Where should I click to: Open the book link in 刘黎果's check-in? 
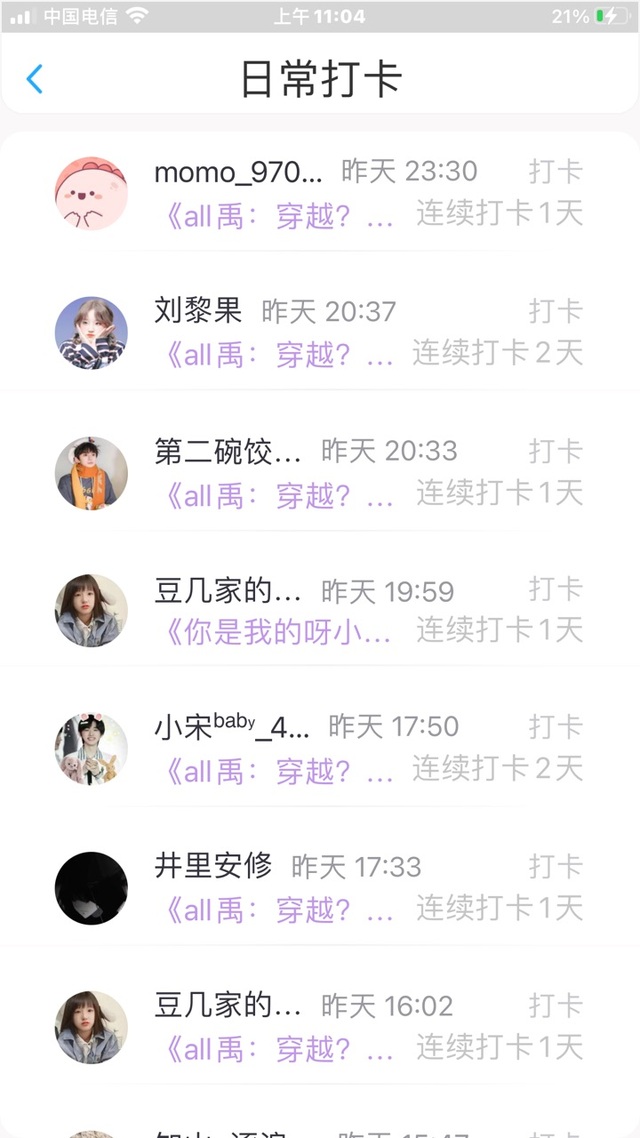pos(280,353)
